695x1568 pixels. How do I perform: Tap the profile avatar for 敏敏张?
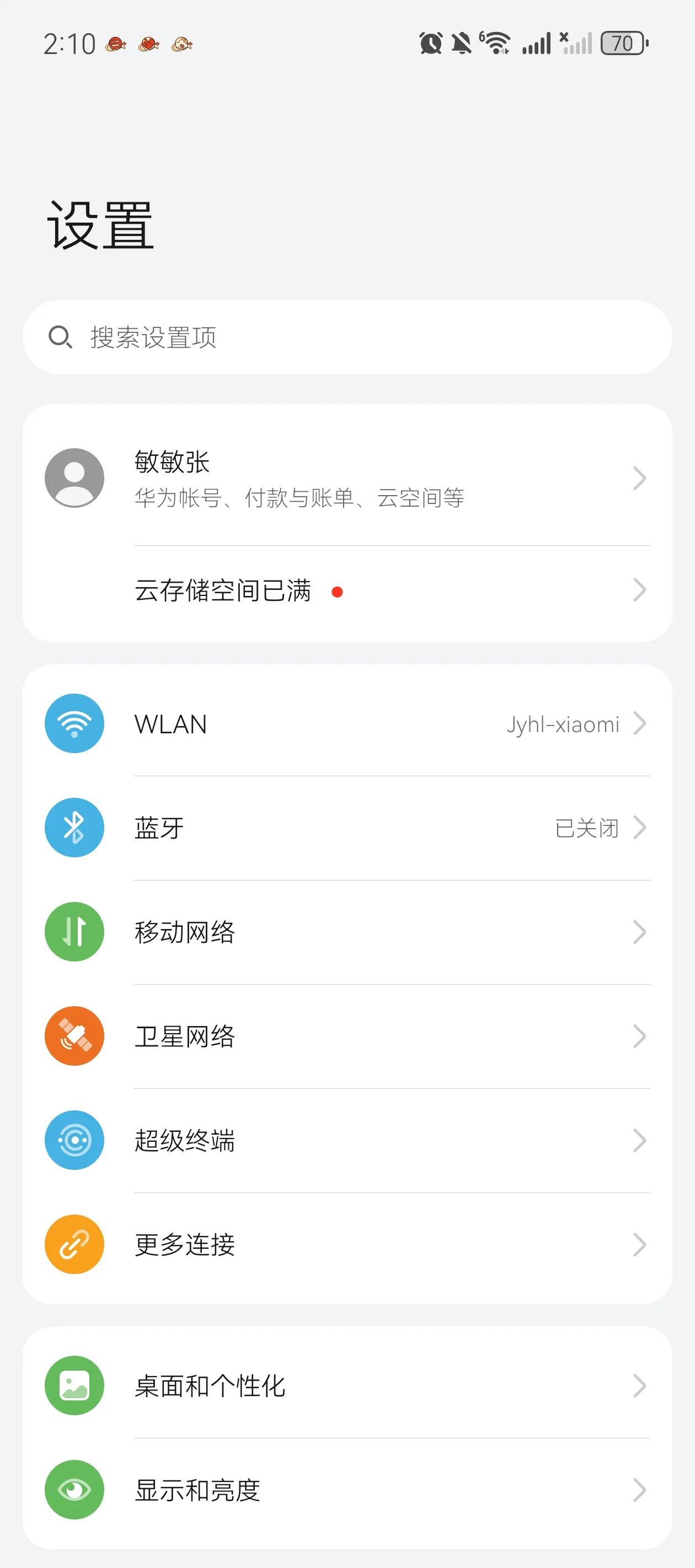[74, 477]
